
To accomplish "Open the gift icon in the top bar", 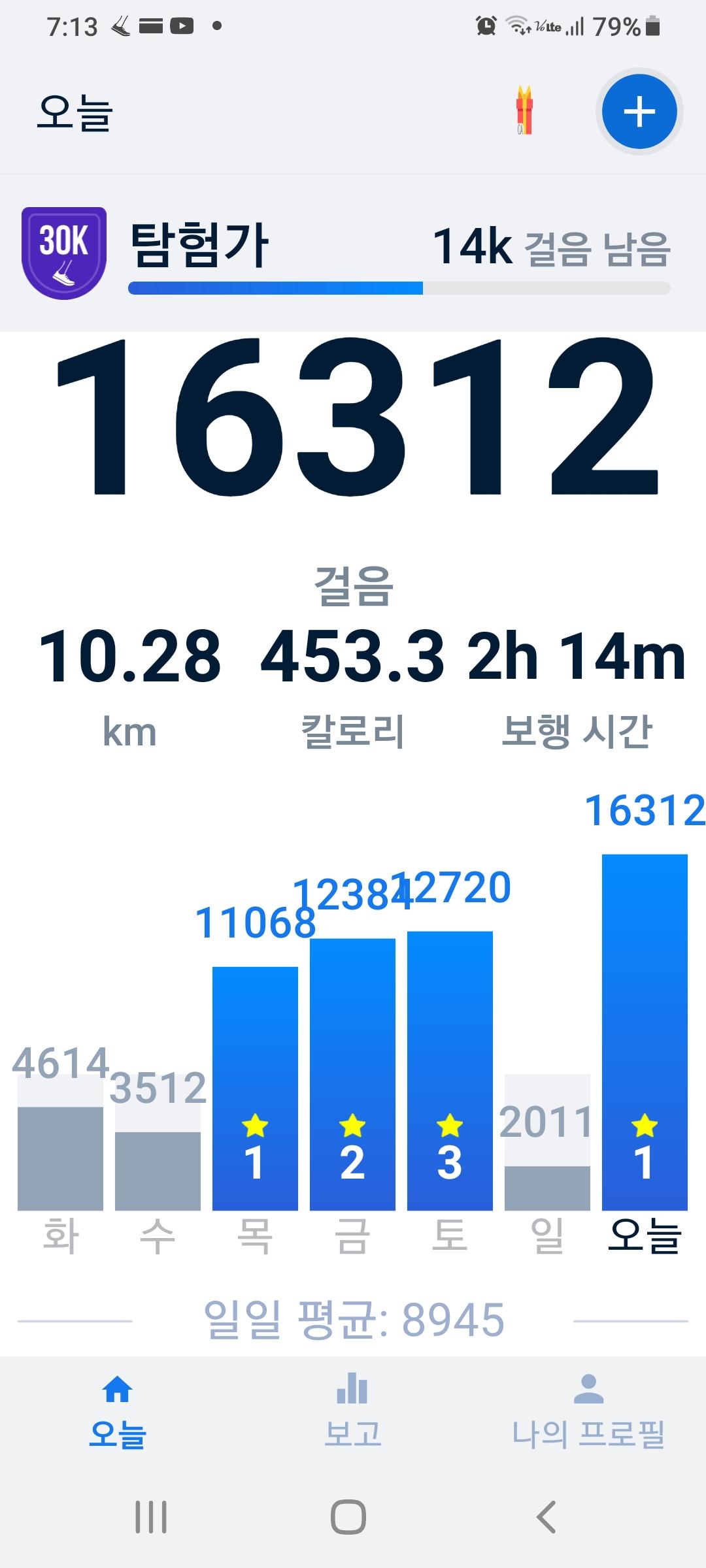I will coord(524,110).
